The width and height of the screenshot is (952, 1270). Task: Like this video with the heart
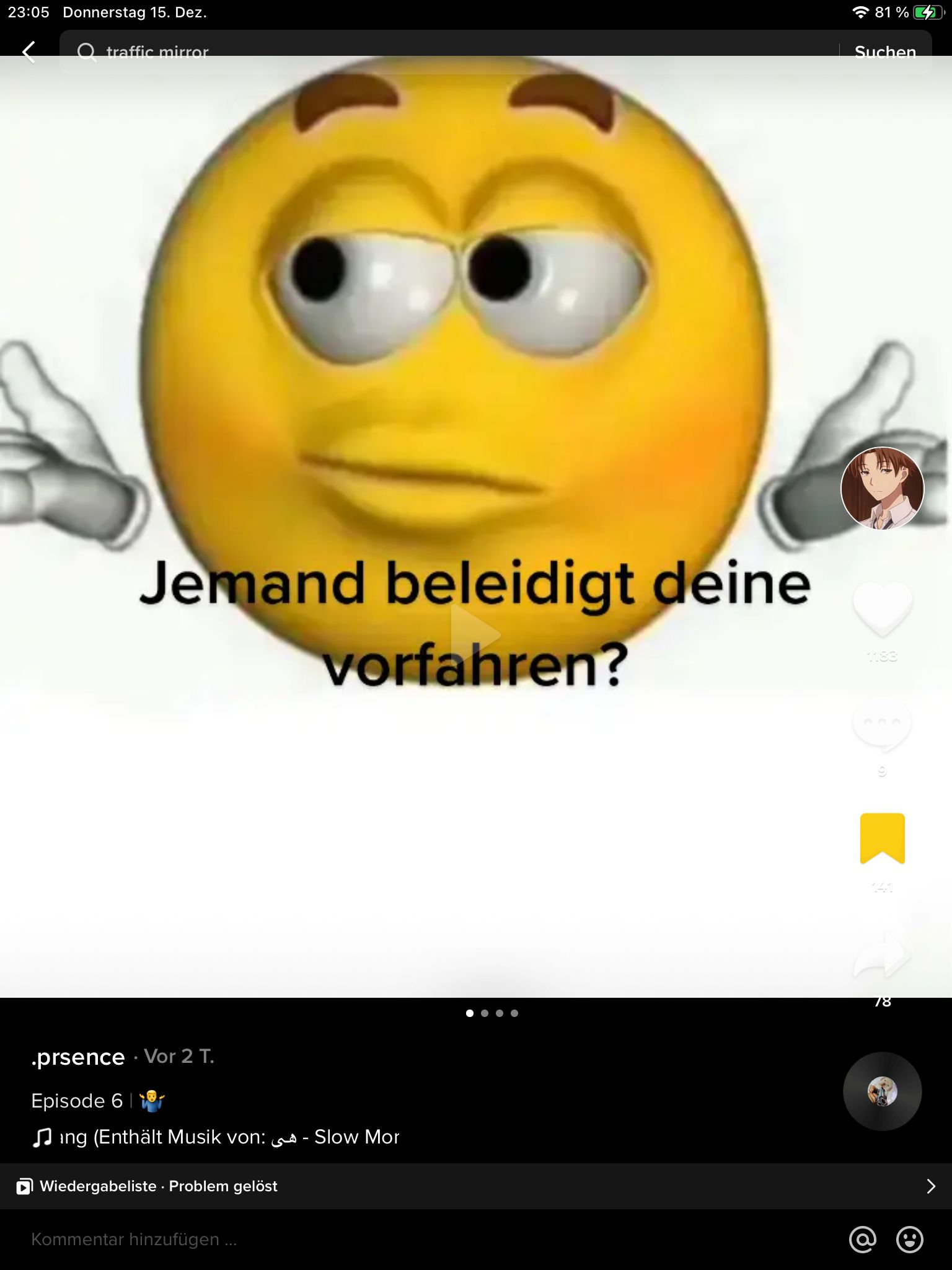[882, 608]
